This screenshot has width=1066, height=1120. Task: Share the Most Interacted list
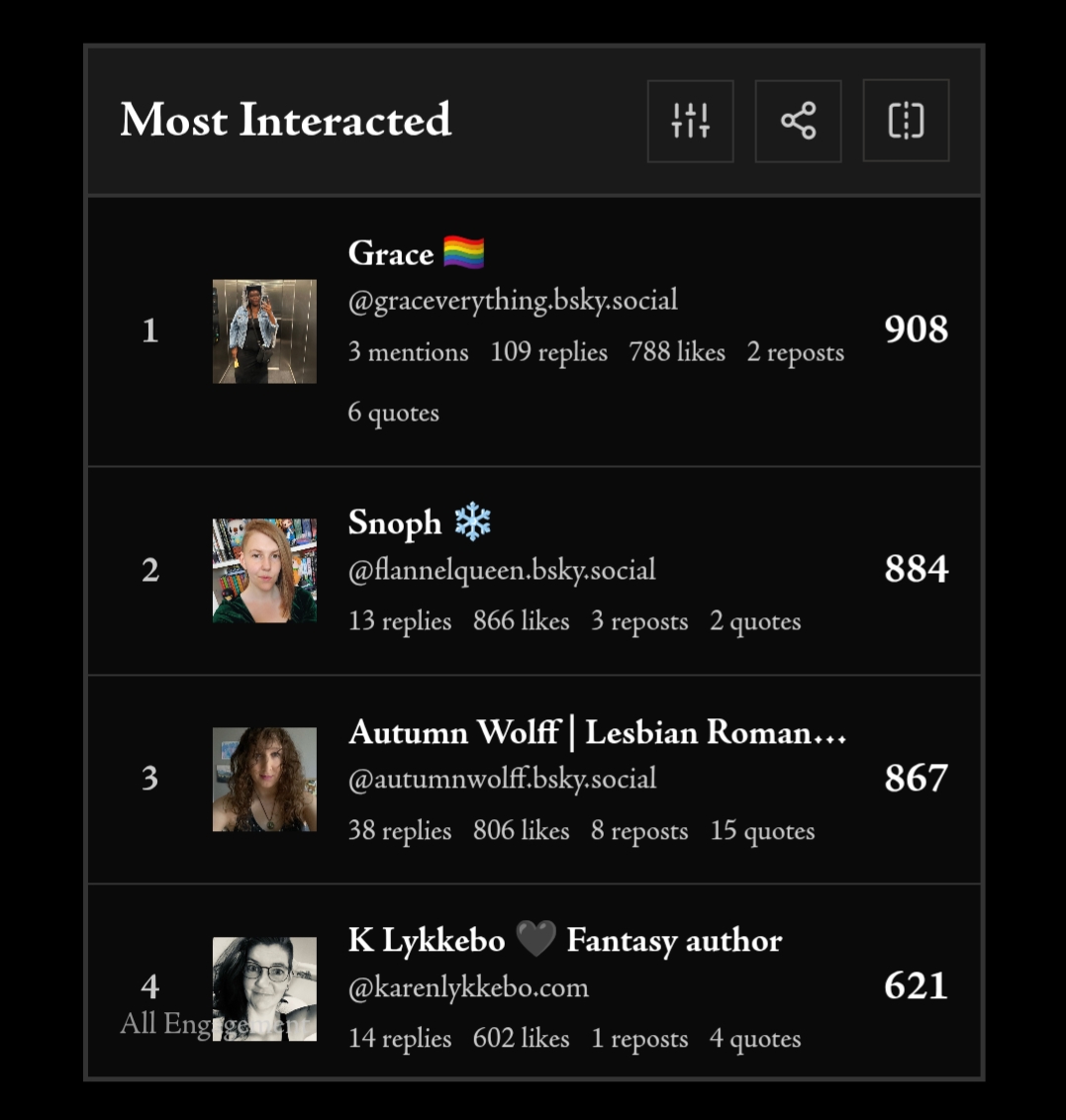(x=798, y=121)
